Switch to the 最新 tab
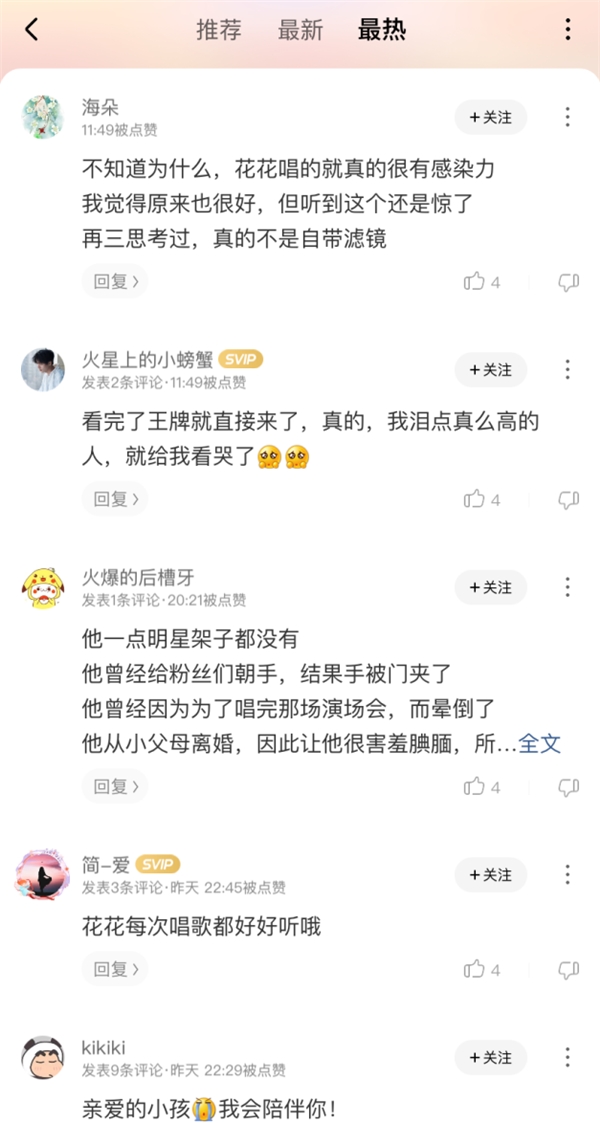 point(300,30)
